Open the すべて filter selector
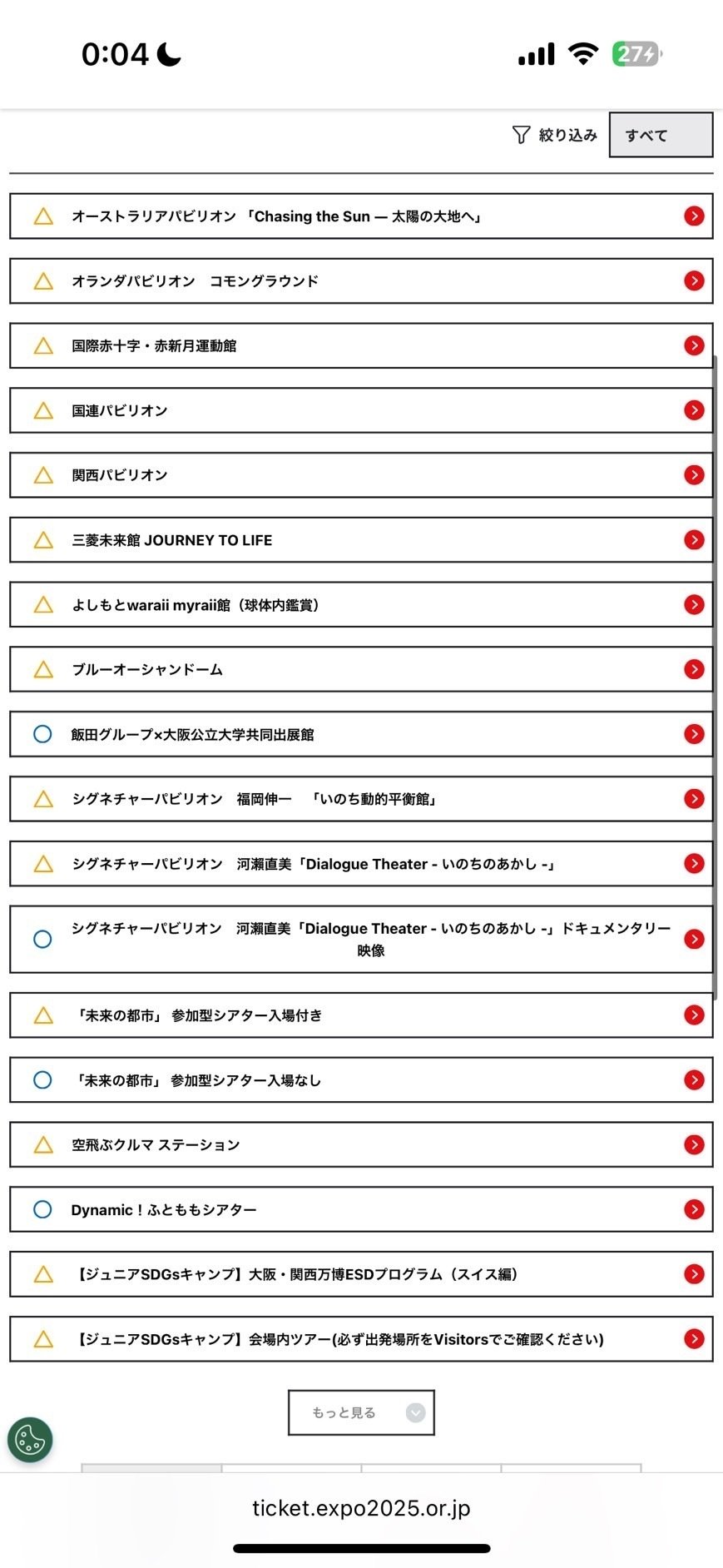 (660, 134)
